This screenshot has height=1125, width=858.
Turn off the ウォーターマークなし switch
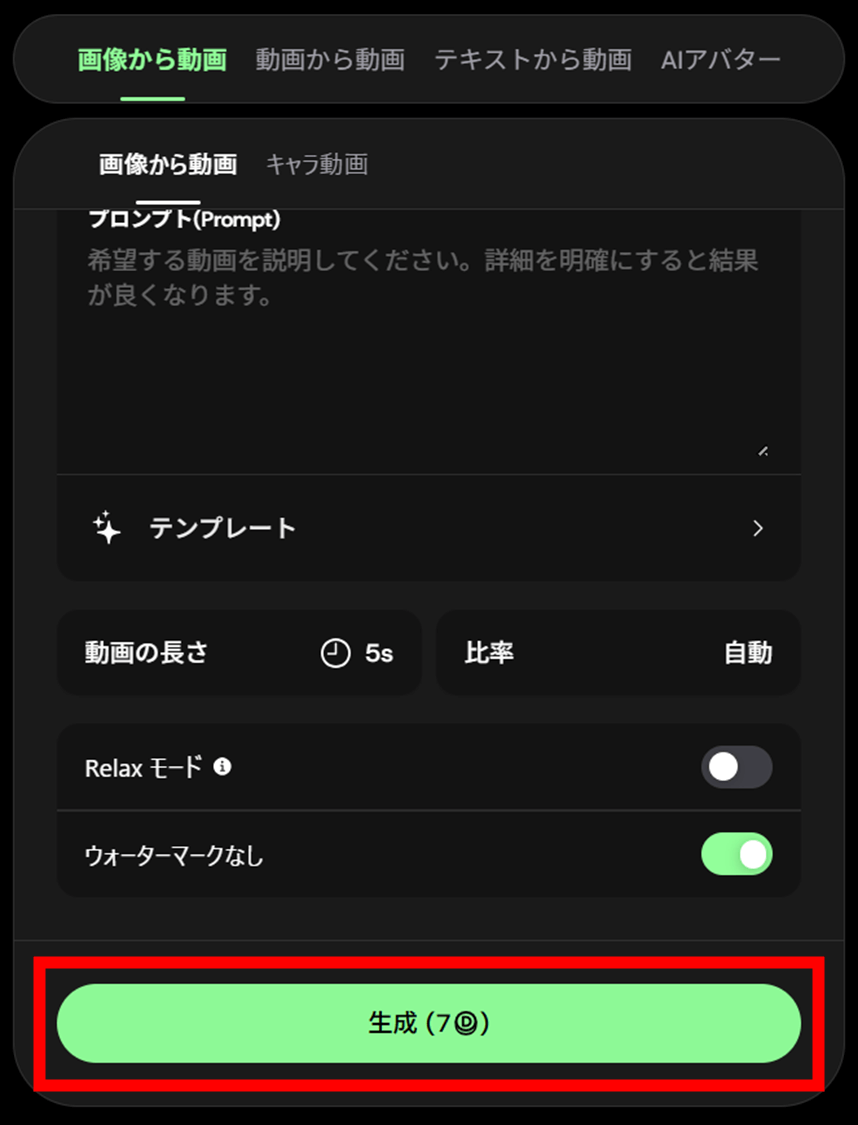pyautogui.click(x=736, y=855)
